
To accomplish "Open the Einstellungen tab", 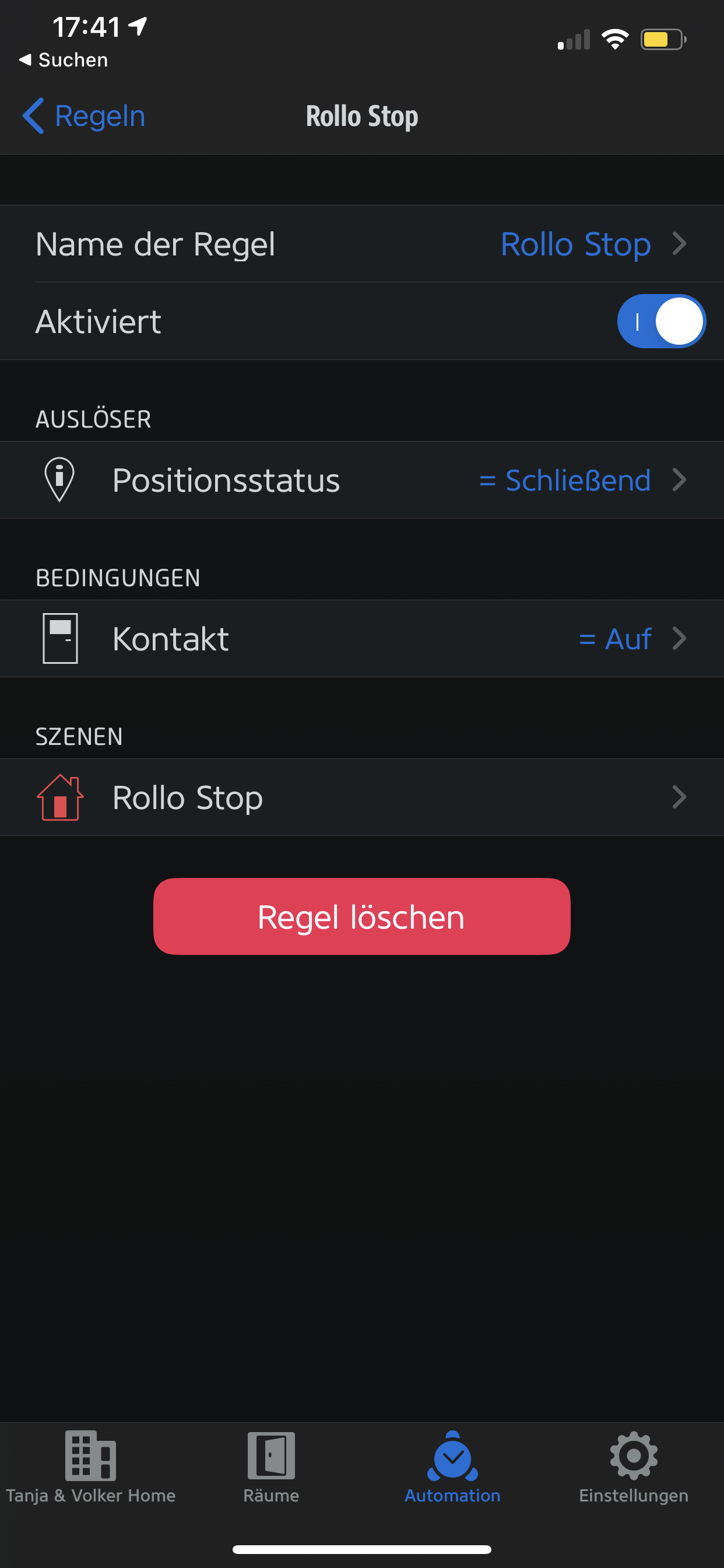I will (633, 1468).
